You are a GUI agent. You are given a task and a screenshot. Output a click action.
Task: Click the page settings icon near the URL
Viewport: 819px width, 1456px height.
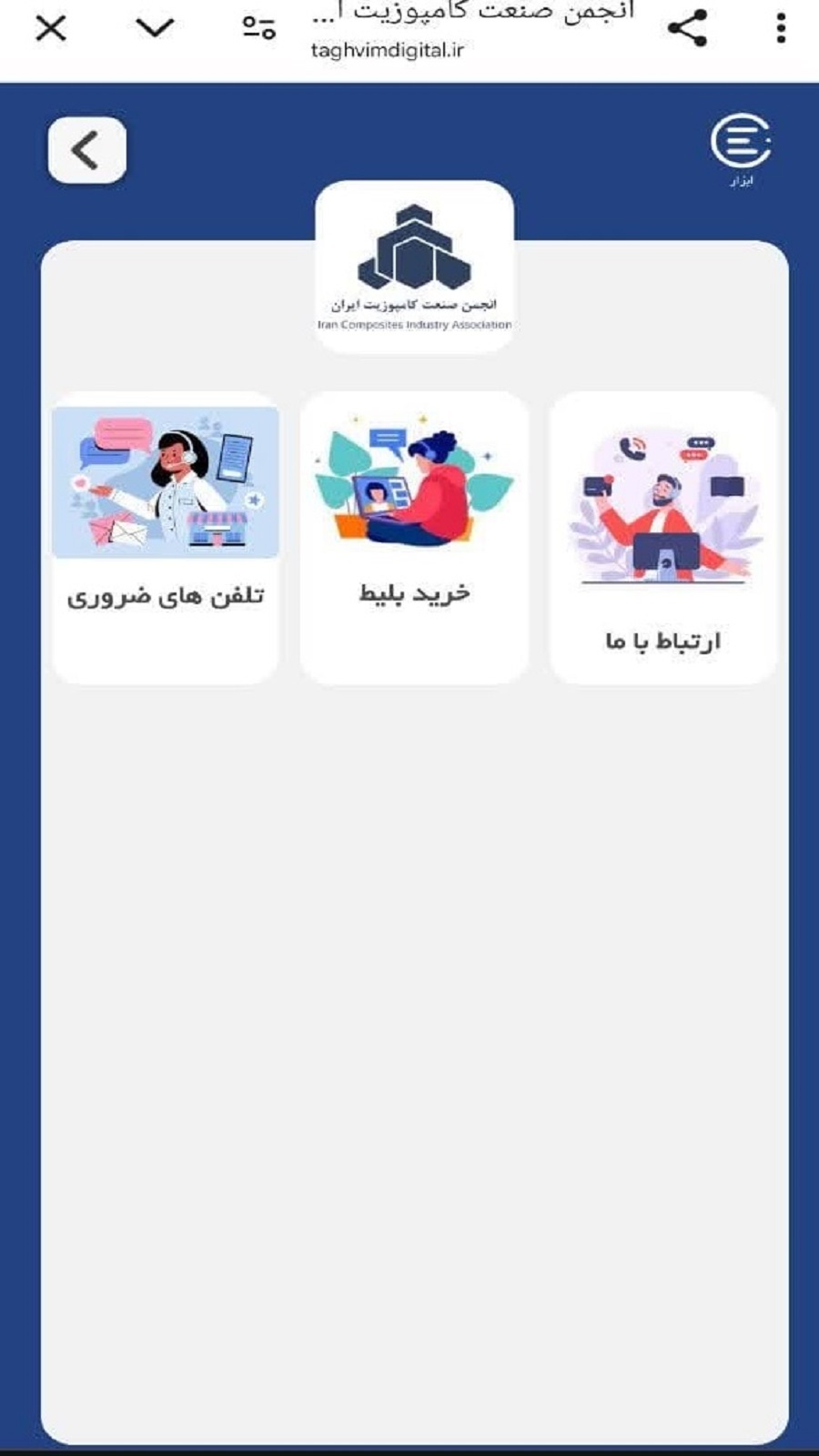pos(258,30)
